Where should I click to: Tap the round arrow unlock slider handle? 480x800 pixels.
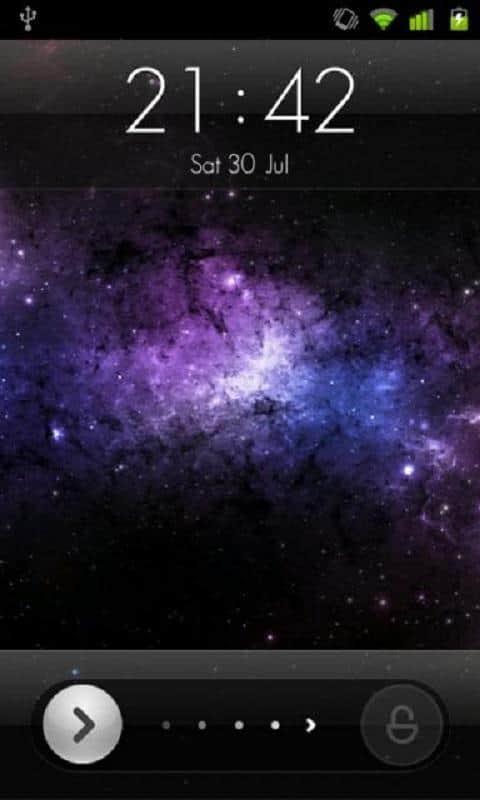click(x=83, y=723)
